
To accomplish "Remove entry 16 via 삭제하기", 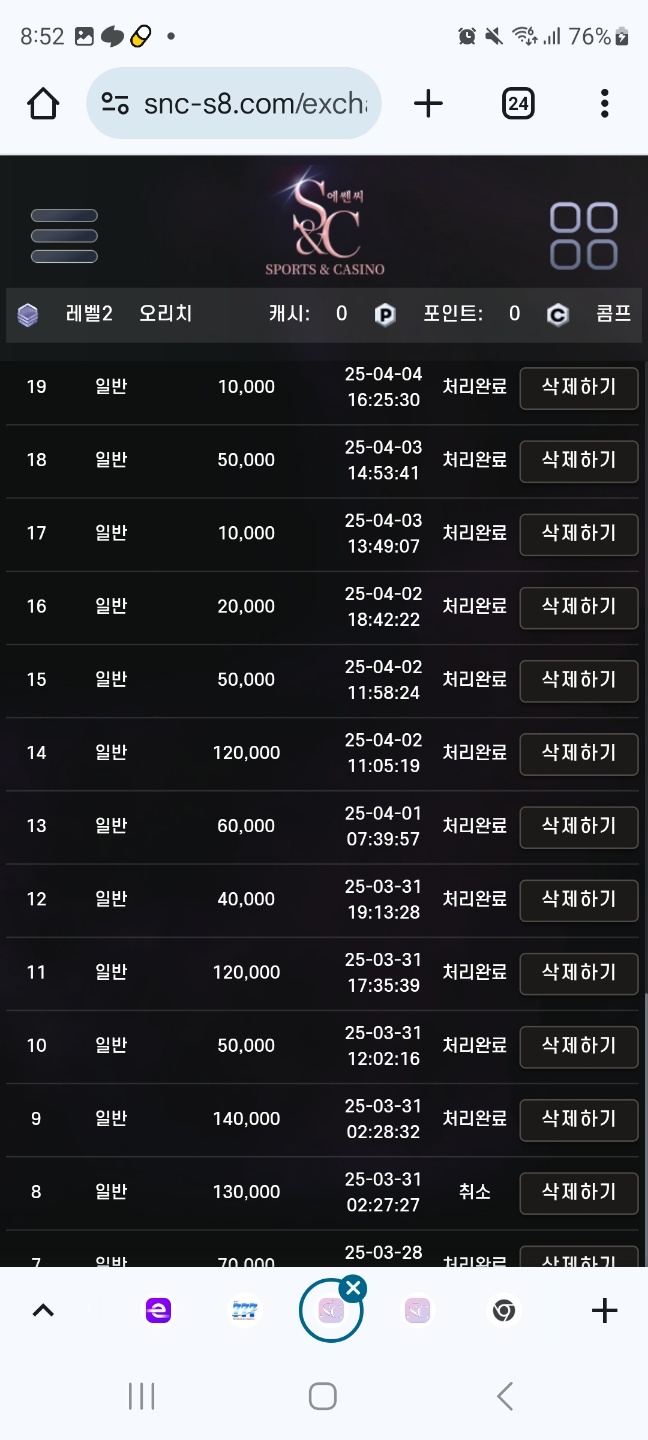I will point(579,607).
